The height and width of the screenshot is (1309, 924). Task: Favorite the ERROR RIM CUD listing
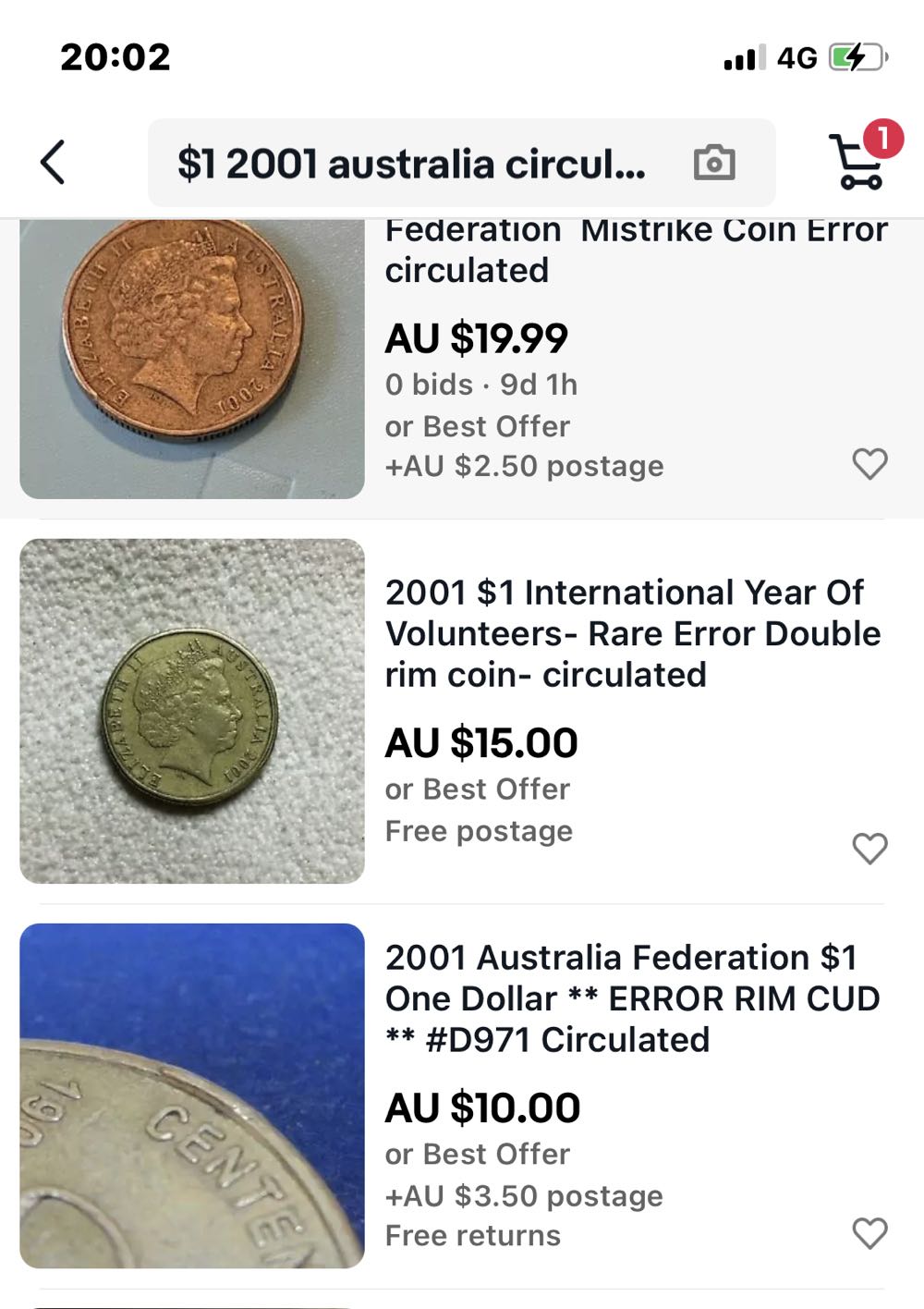click(869, 1233)
